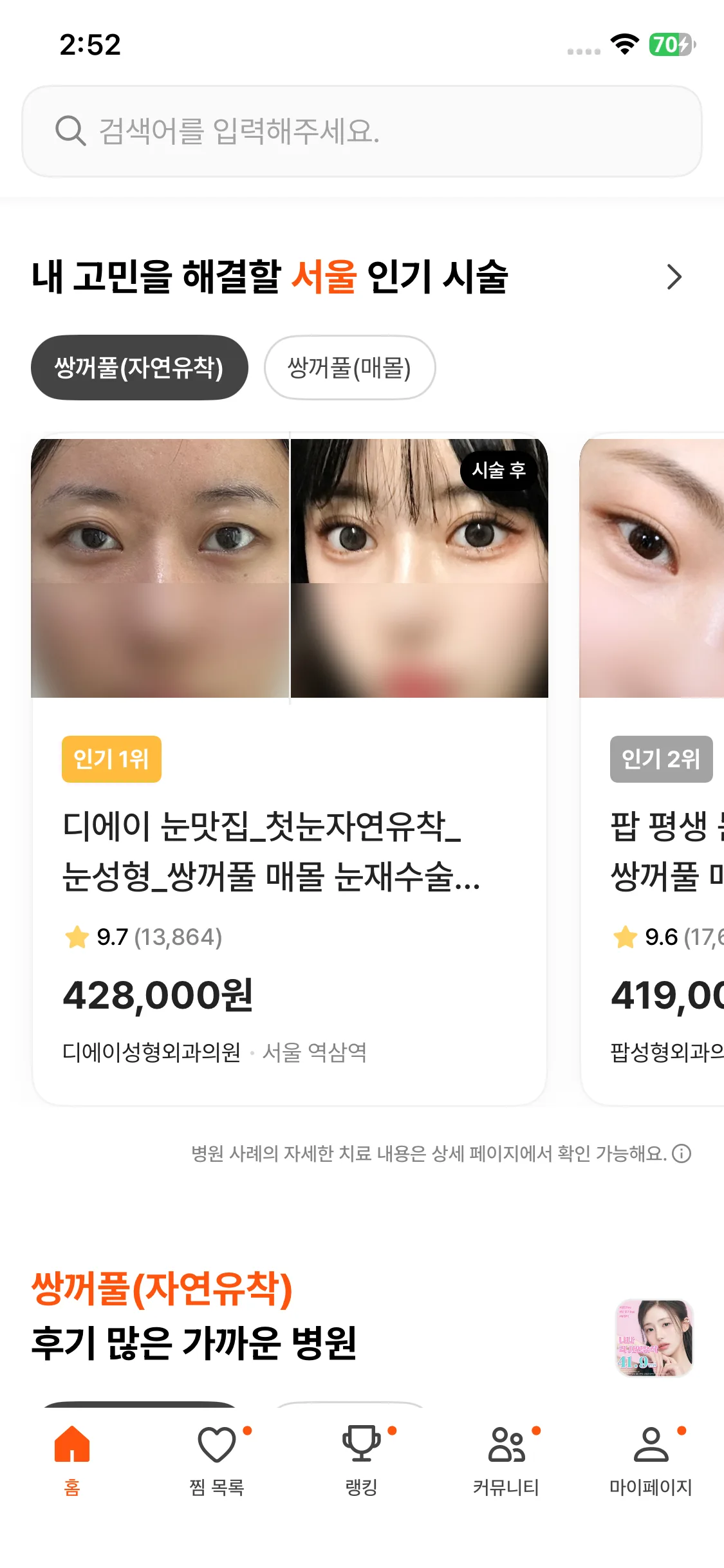Open the search field 검색어를 입력해주세요
Image resolution: width=724 pixels, height=1568 pixels.
[x=362, y=131]
